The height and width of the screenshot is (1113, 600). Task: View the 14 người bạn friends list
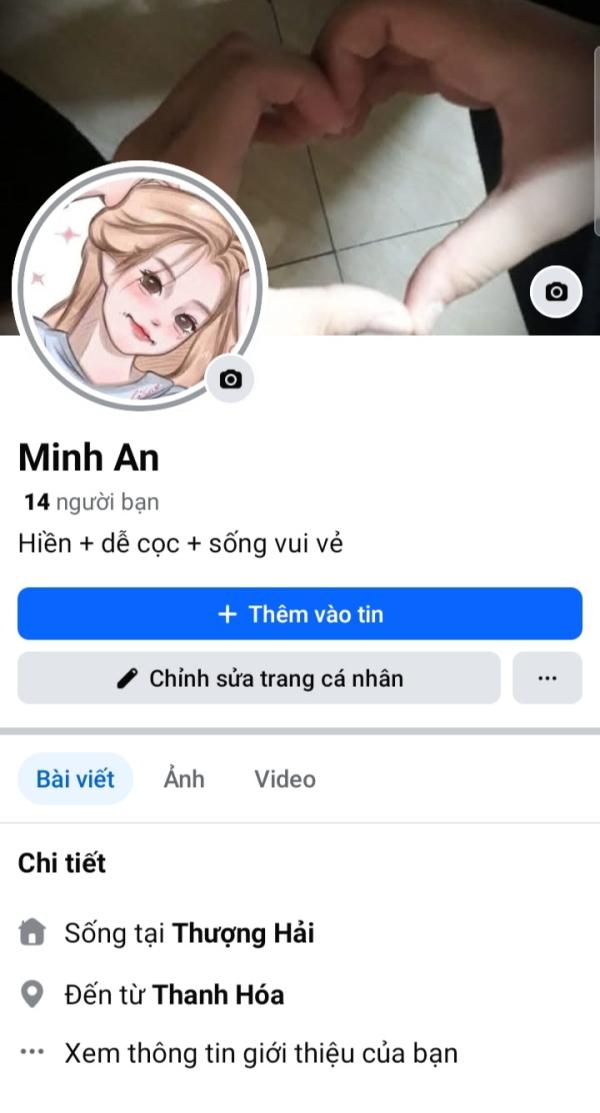92,502
